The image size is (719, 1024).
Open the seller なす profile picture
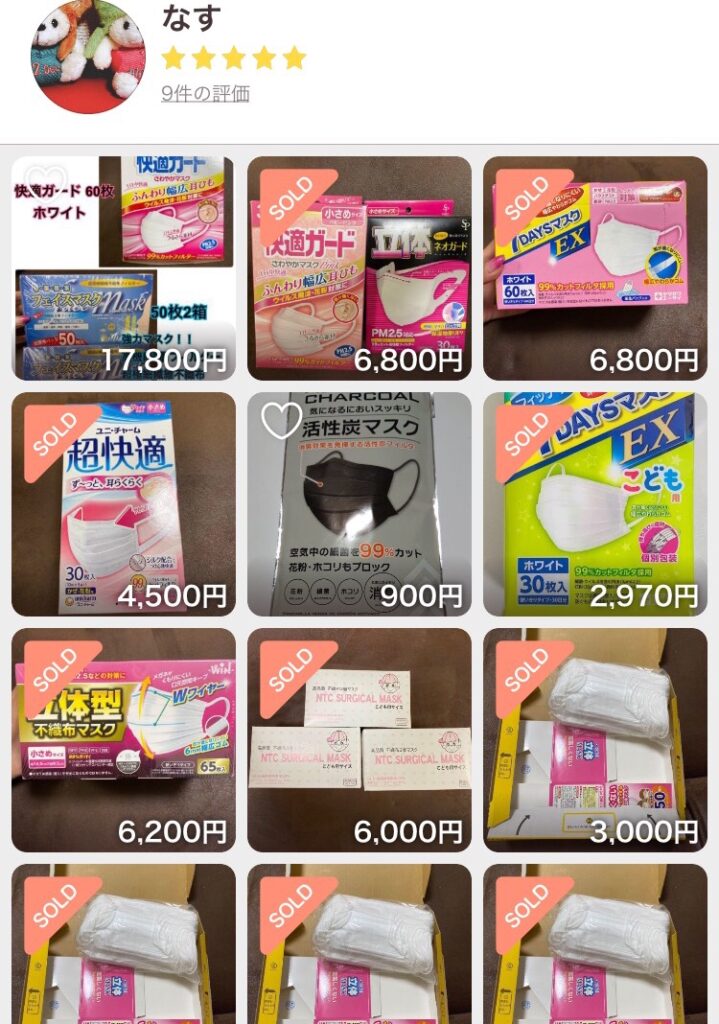point(89,57)
